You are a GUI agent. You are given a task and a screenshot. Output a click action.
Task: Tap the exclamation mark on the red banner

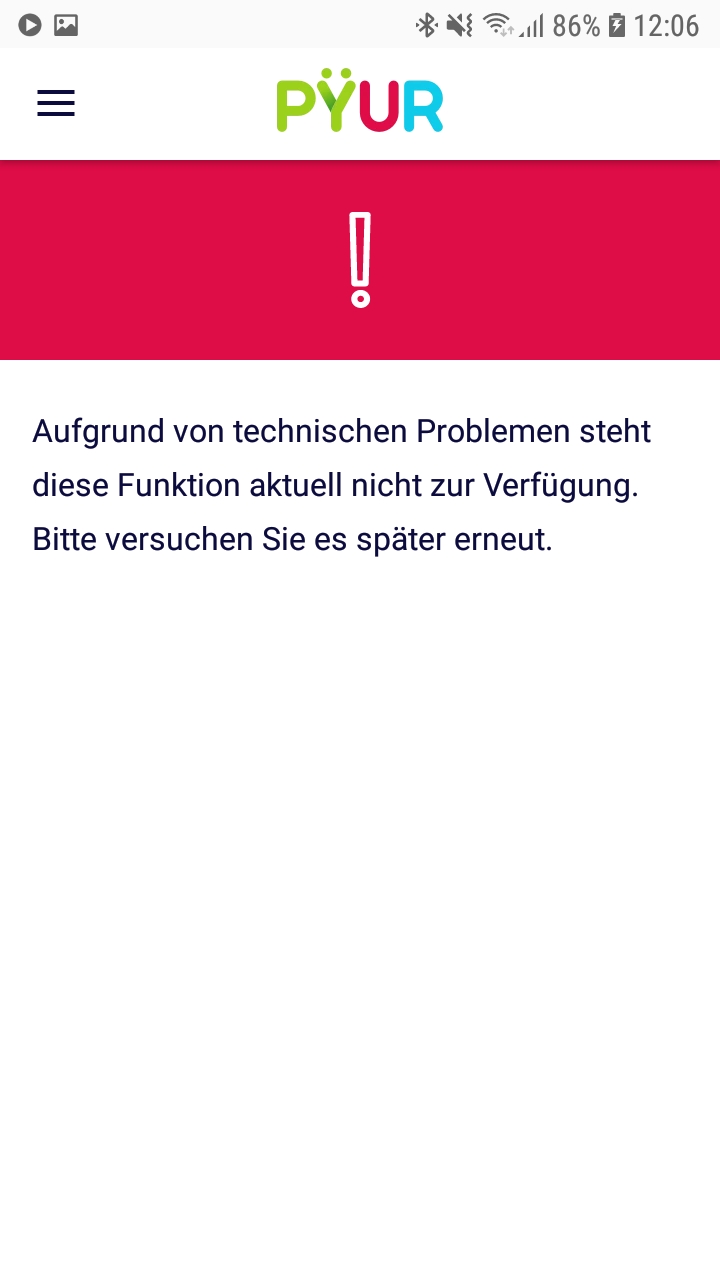pyautogui.click(x=360, y=258)
